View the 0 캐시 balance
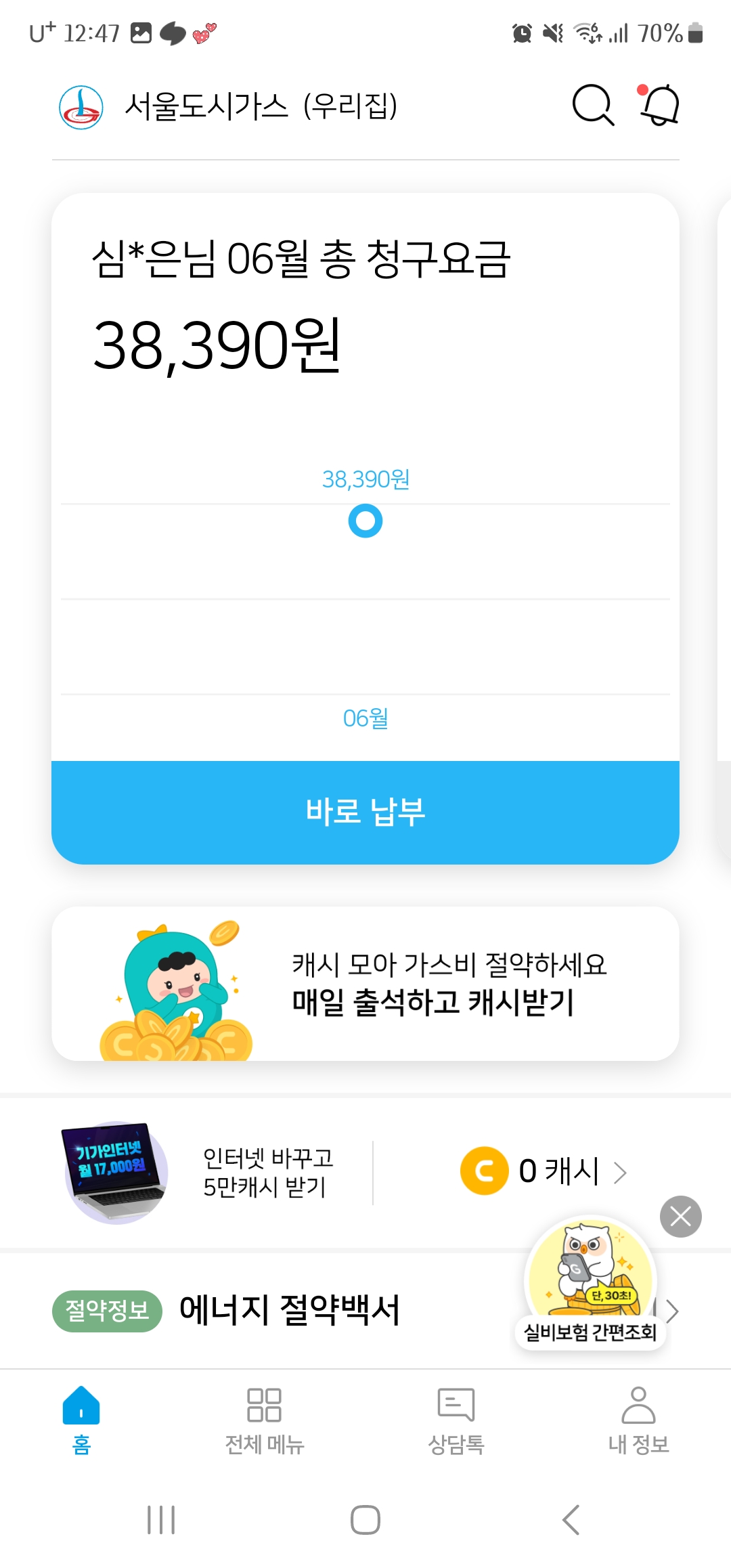The height and width of the screenshot is (1568, 731). coord(544,1171)
